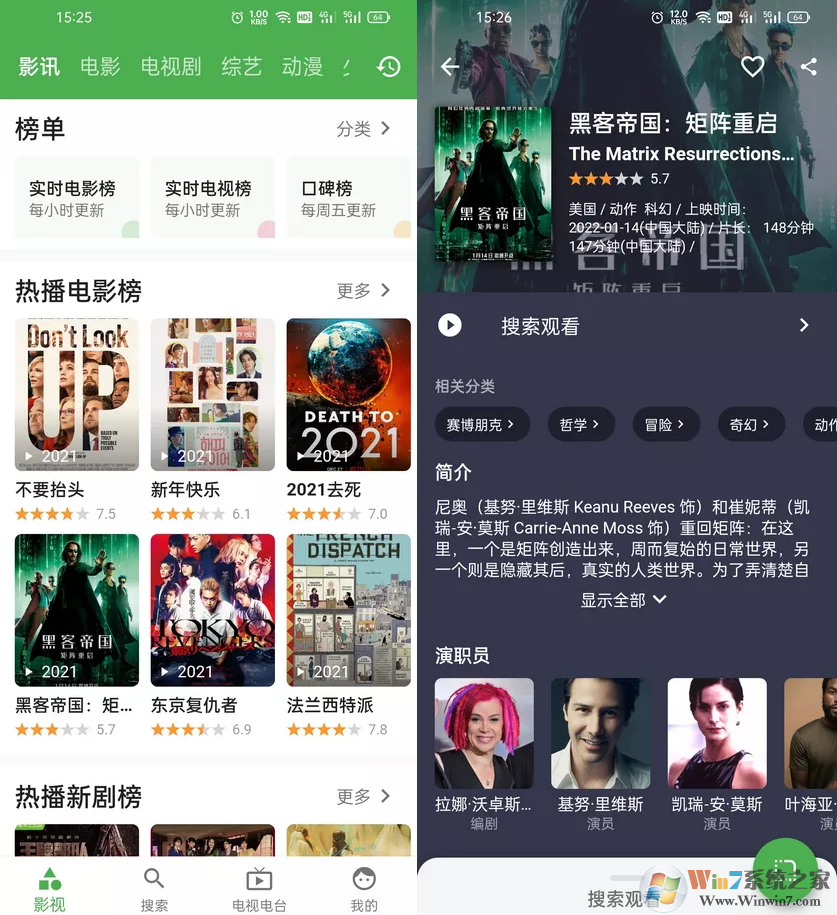Select the 赛博朋克 category chip
Viewport: 837px width, 915px height.
point(481,425)
